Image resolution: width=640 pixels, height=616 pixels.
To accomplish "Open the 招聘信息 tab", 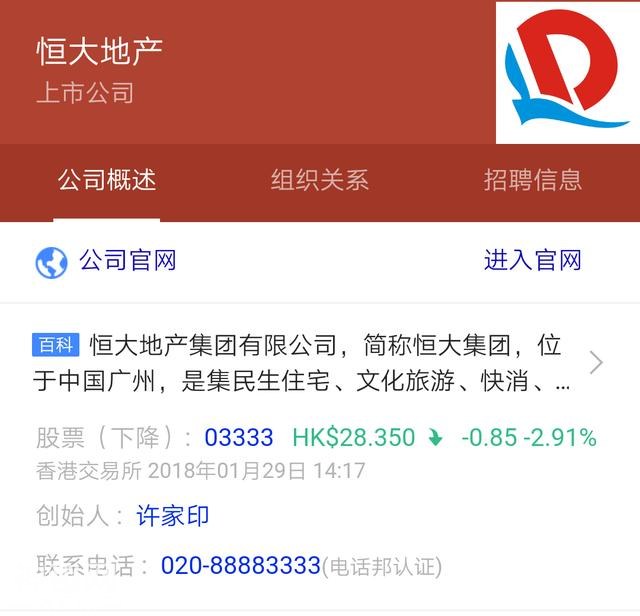I will [x=533, y=181].
